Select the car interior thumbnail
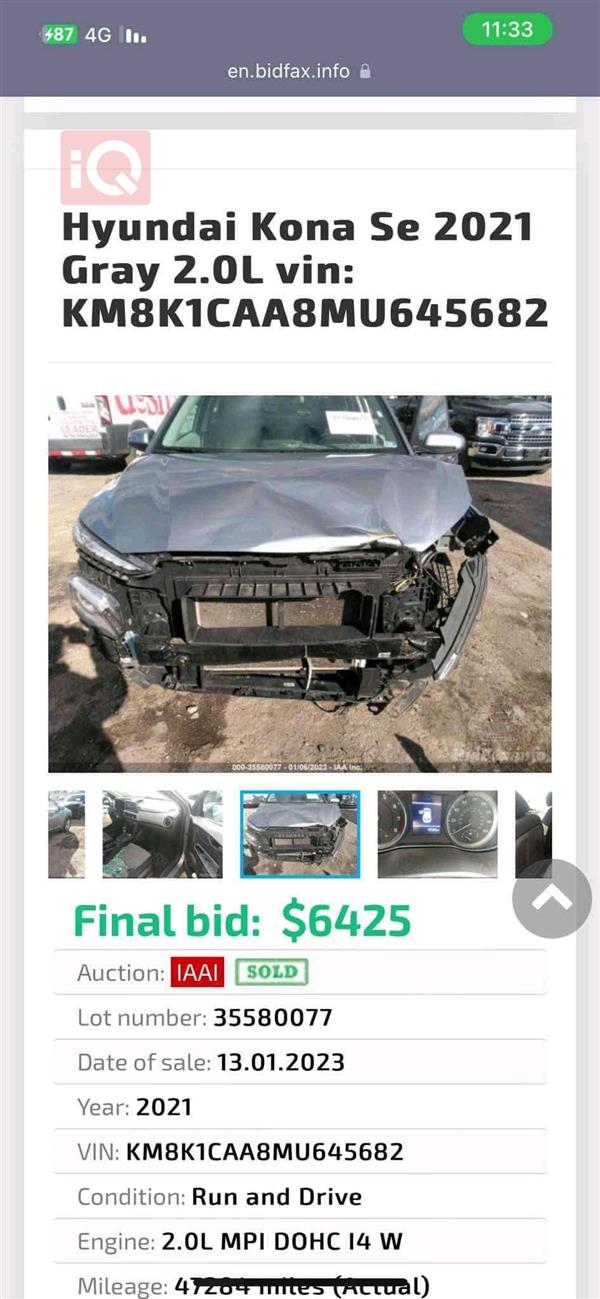Screen dimensions: 600x1299 [162, 834]
